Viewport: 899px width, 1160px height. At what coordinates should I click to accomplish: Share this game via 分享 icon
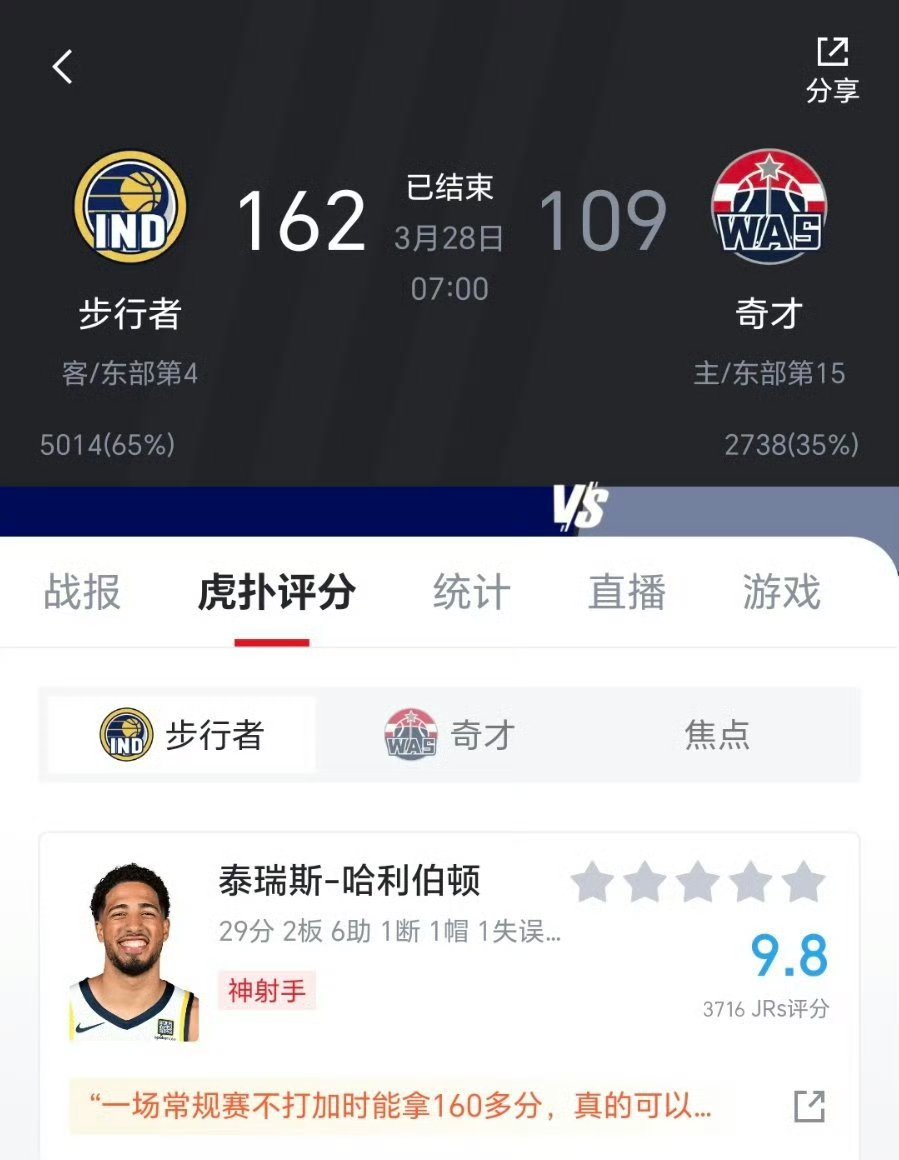click(832, 68)
